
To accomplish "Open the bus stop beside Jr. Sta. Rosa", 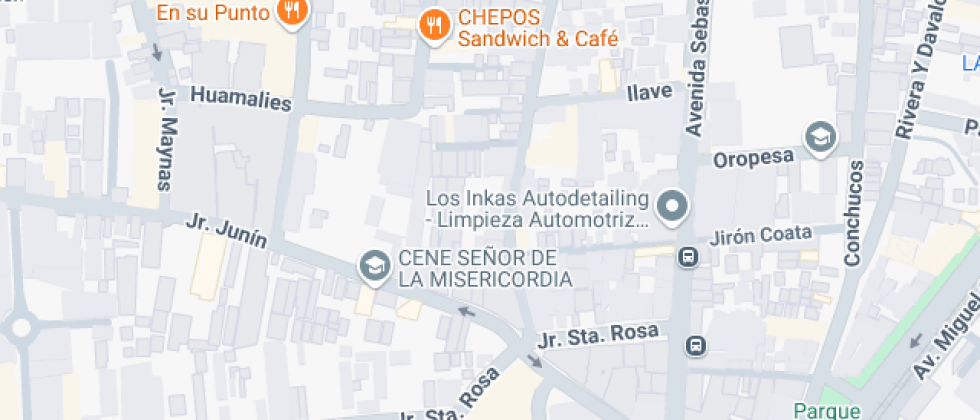I will [696, 346].
